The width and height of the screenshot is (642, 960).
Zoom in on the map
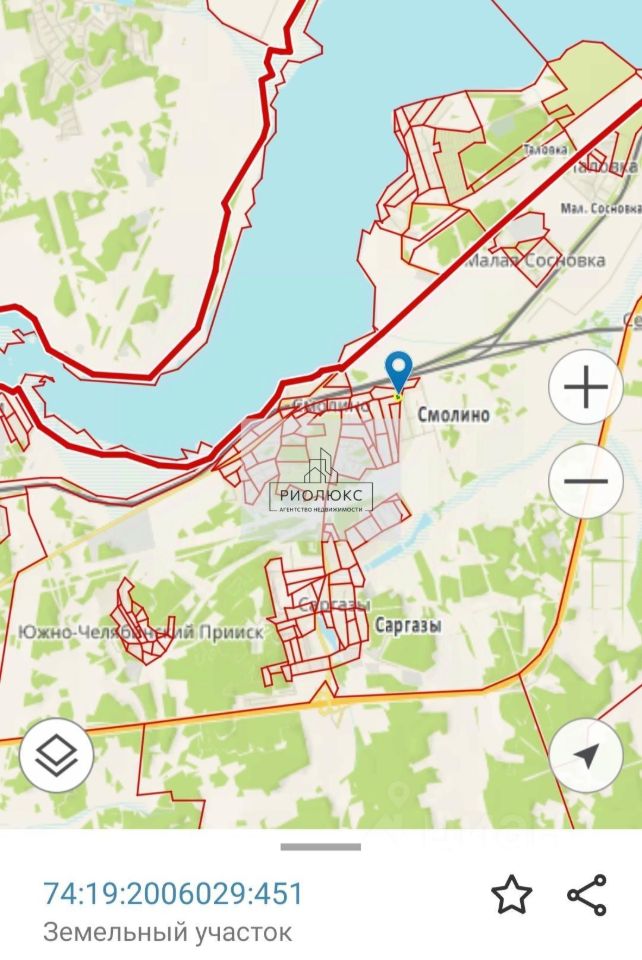click(586, 387)
